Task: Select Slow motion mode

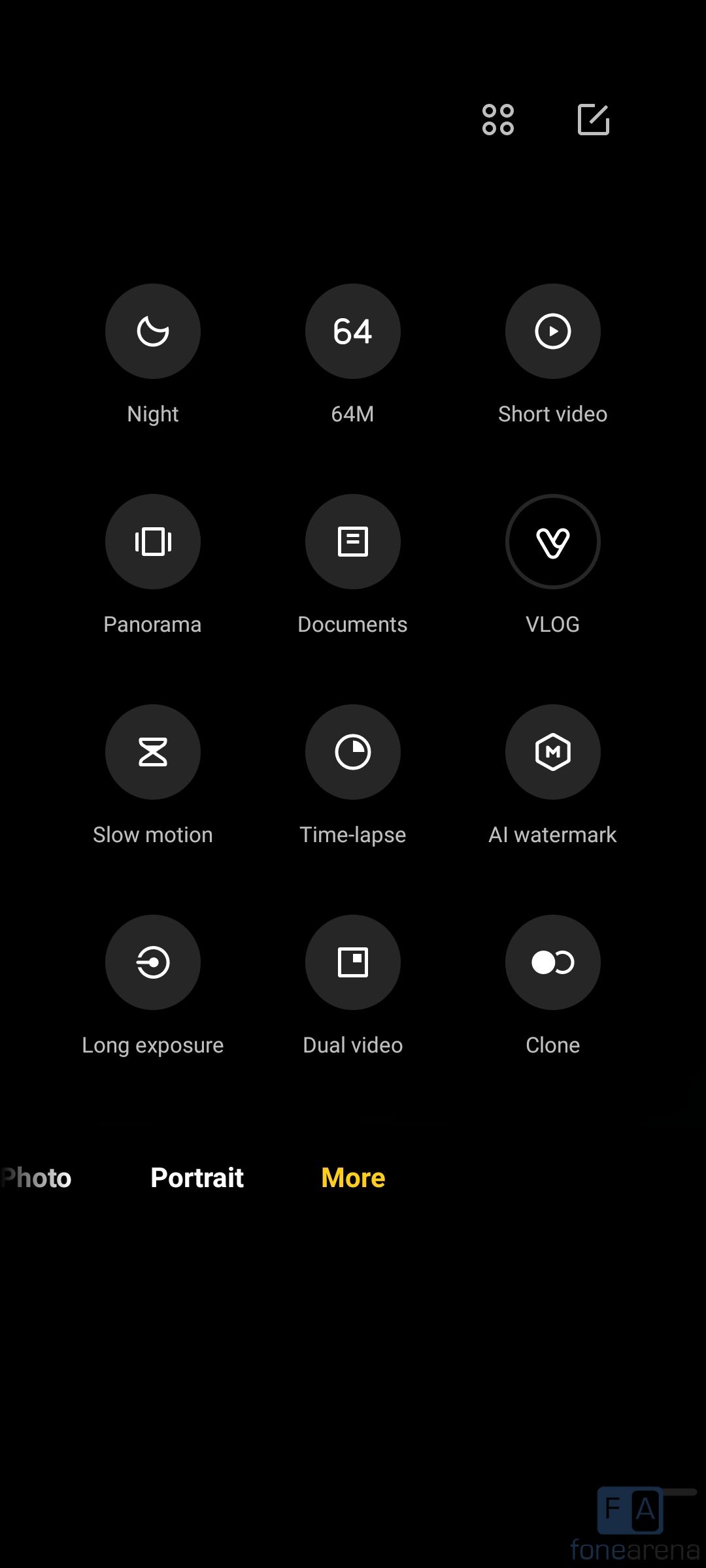Action: pos(153,752)
